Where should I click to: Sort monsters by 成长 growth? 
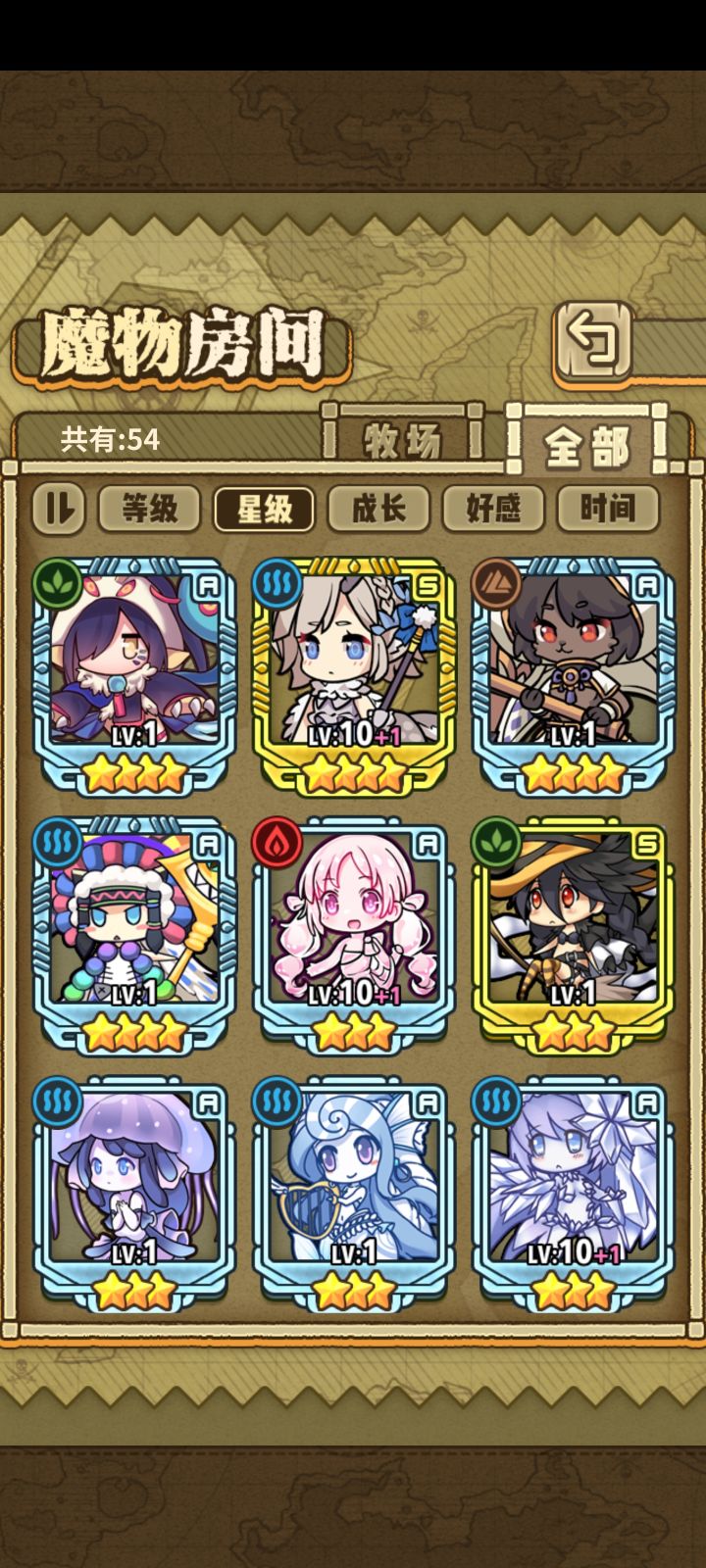[x=379, y=508]
